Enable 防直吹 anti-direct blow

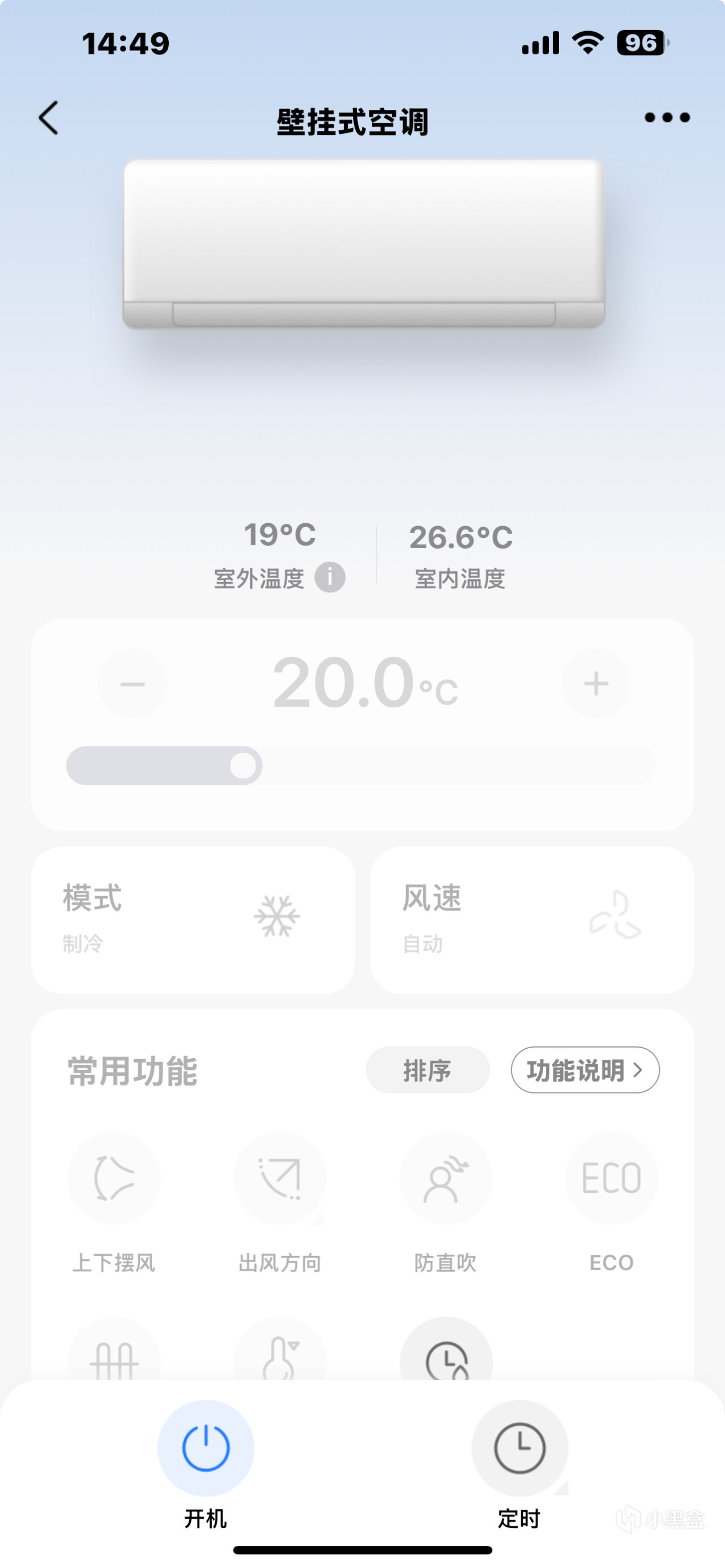[x=446, y=1178]
